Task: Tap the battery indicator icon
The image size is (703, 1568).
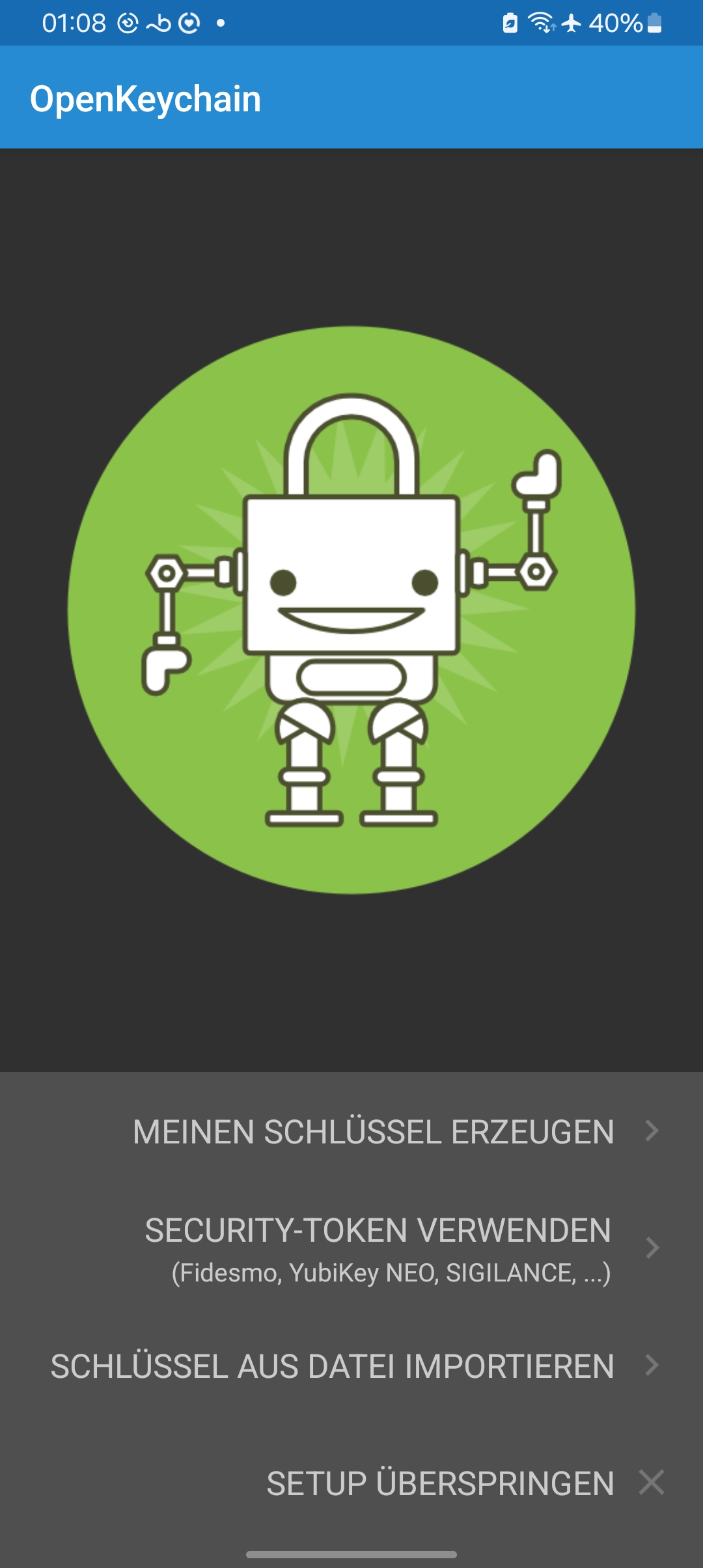Action: 654,23
